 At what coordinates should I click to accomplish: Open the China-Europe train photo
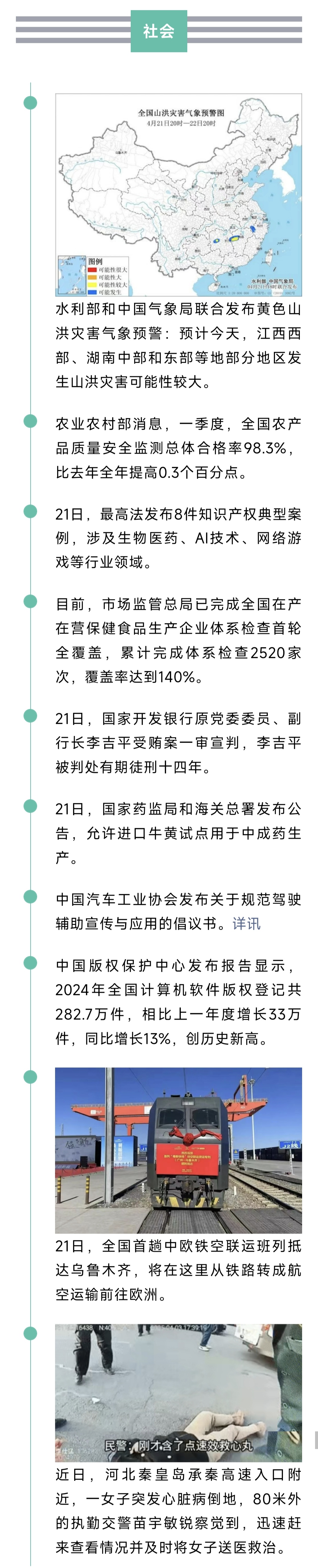tap(178, 1150)
